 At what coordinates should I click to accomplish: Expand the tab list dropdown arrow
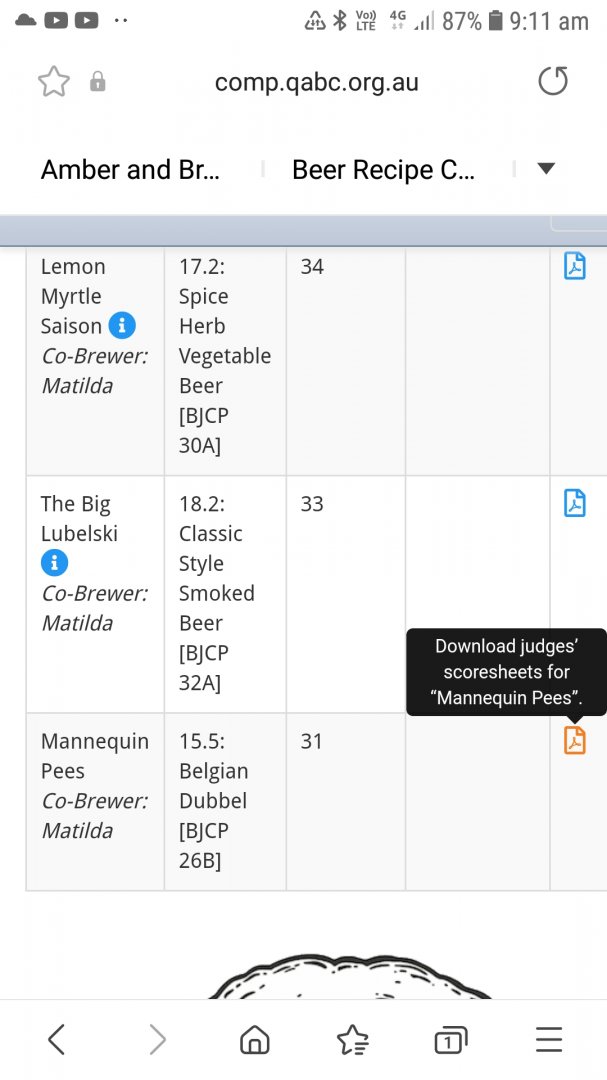tap(546, 168)
